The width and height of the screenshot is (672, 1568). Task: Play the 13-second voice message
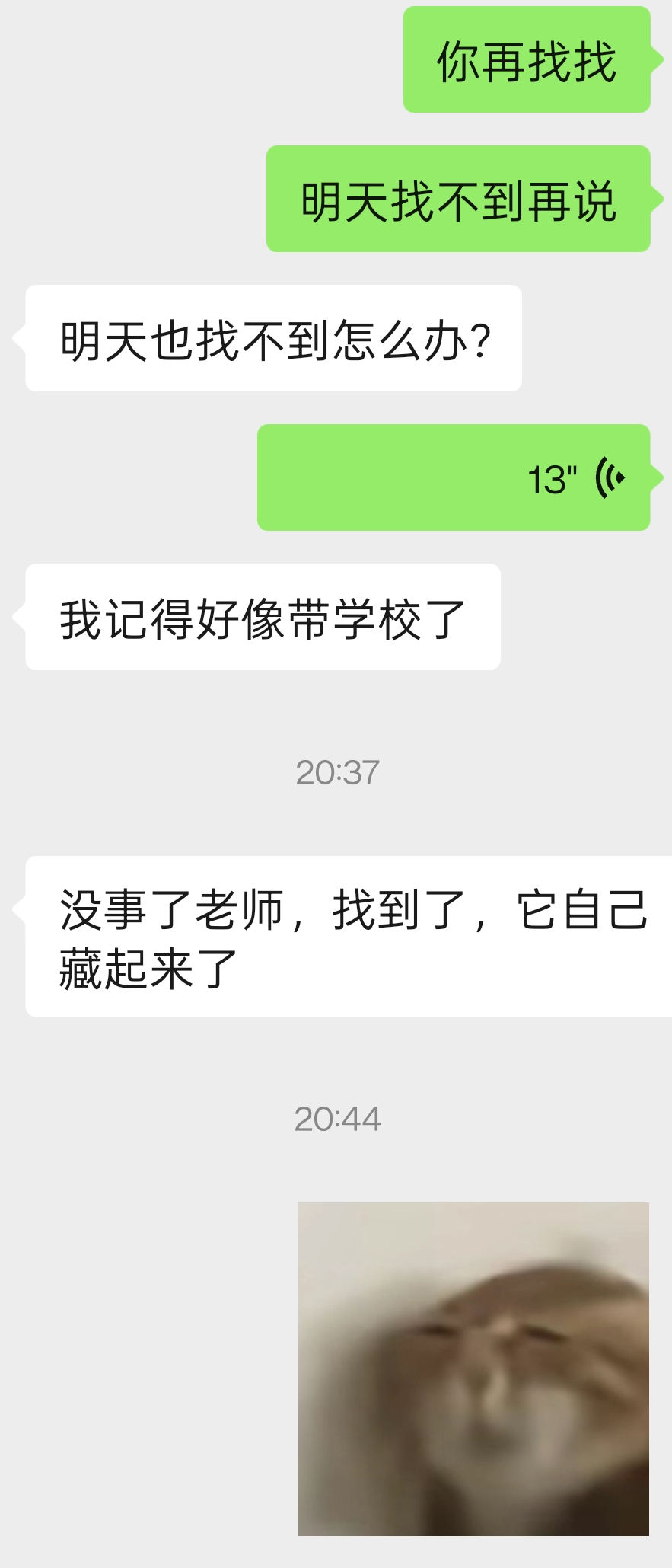coord(454,477)
